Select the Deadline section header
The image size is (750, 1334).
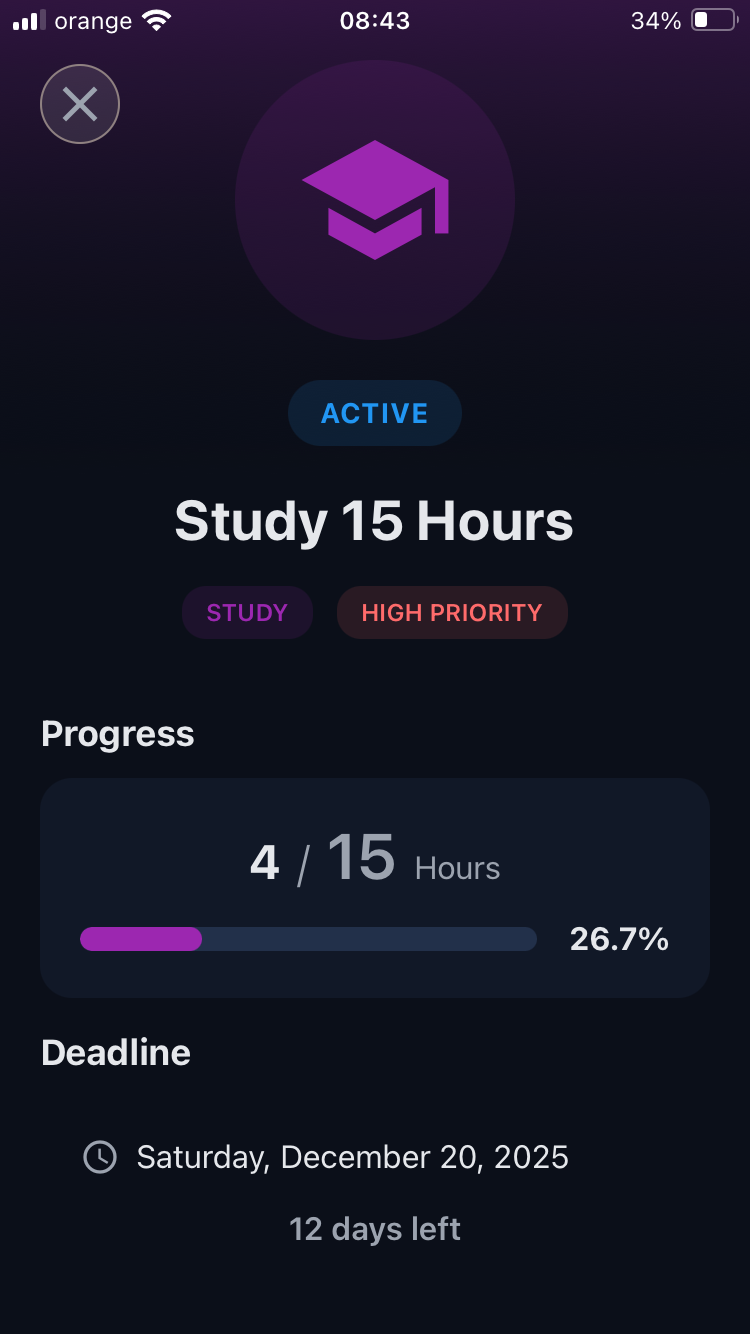pyautogui.click(x=115, y=1052)
